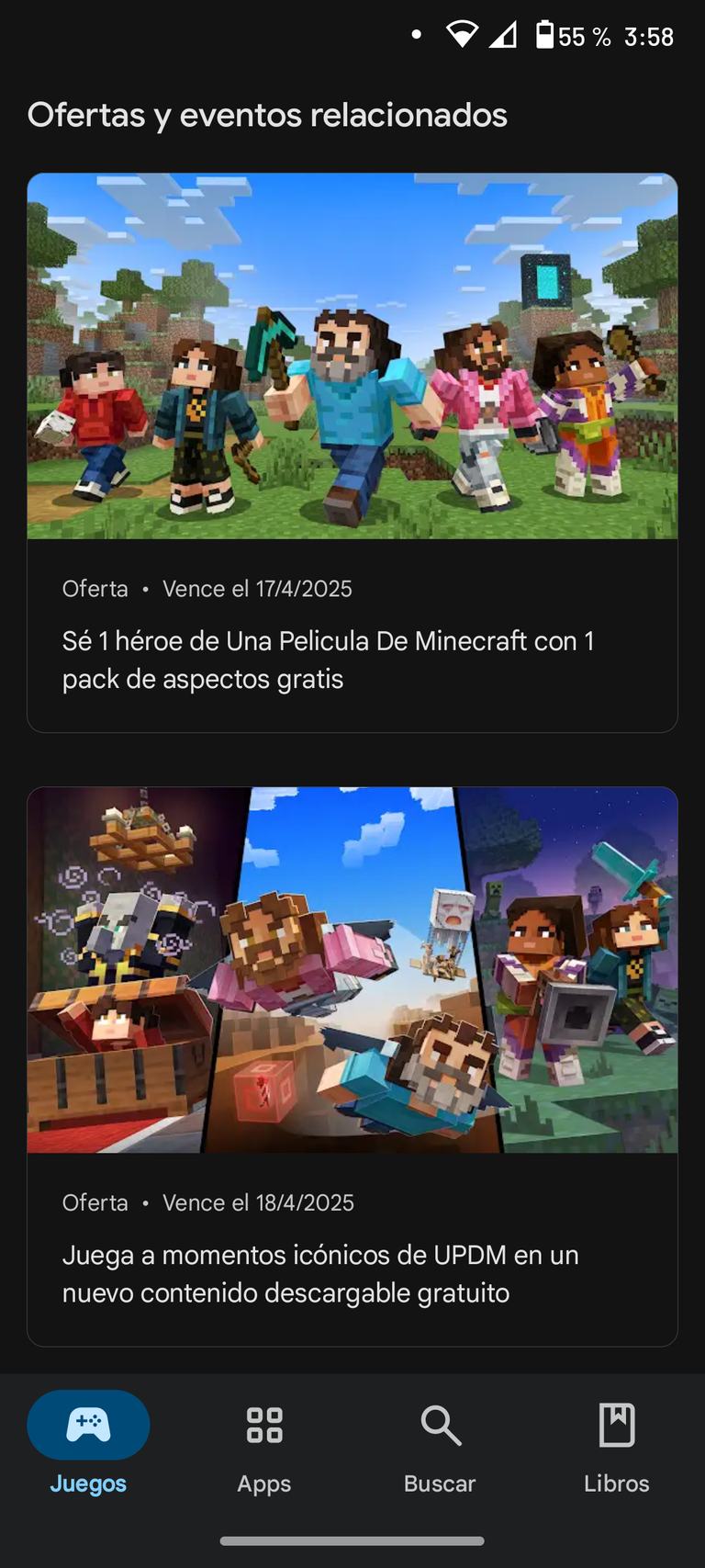Open the Libros tab
The height and width of the screenshot is (1568, 705).
(616, 1443)
